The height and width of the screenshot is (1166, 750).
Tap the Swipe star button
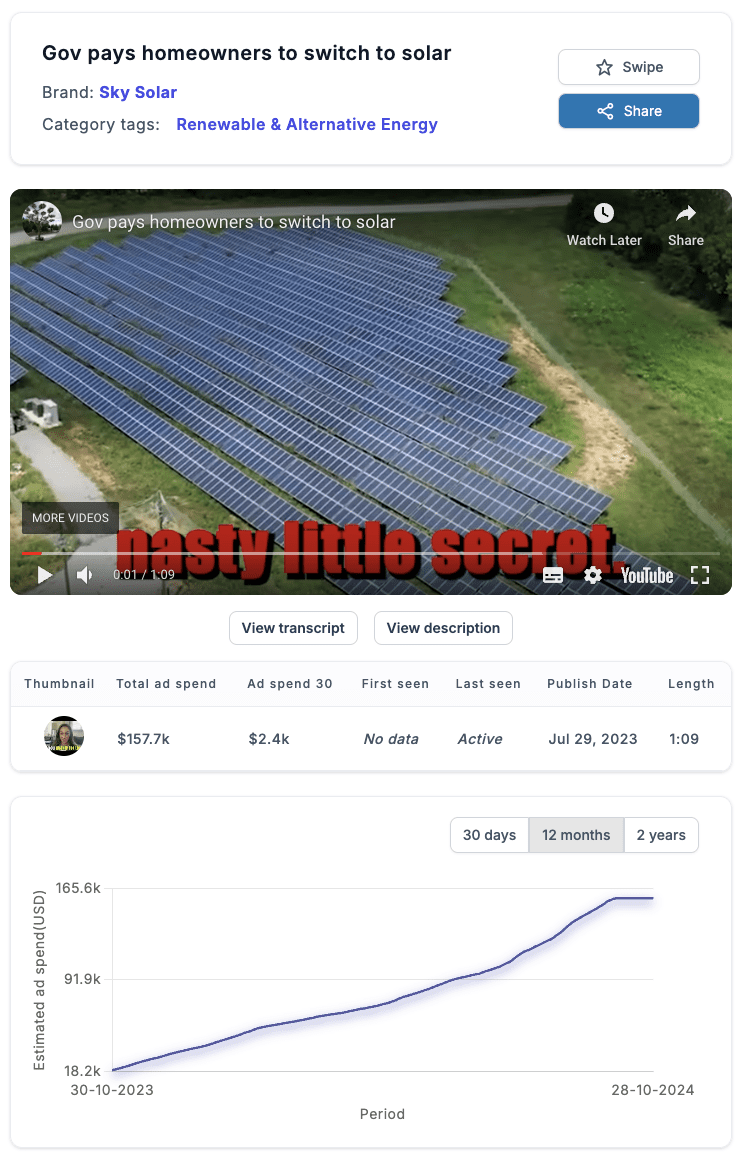point(628,67)
